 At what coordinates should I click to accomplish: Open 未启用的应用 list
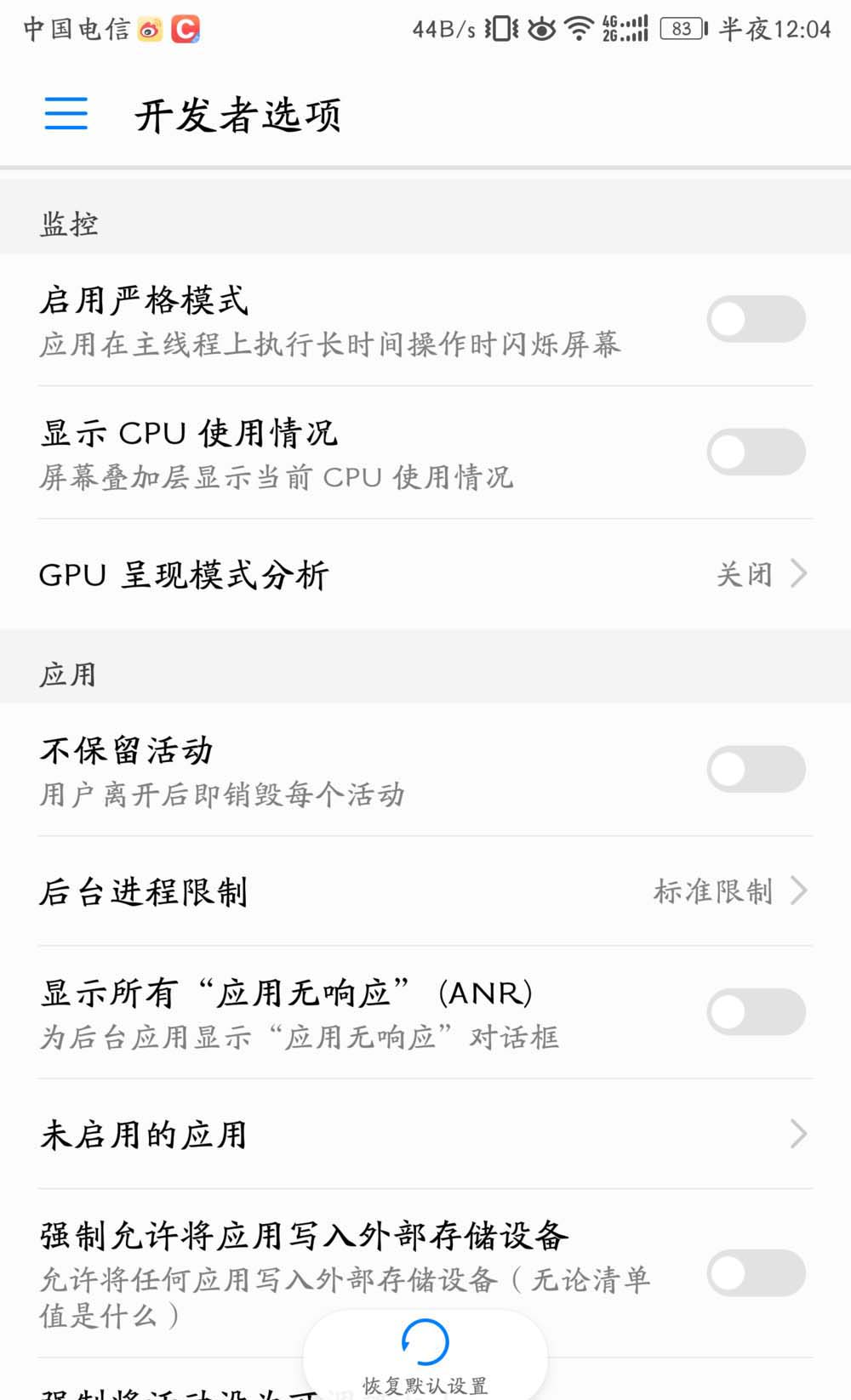click(425, 1135)
